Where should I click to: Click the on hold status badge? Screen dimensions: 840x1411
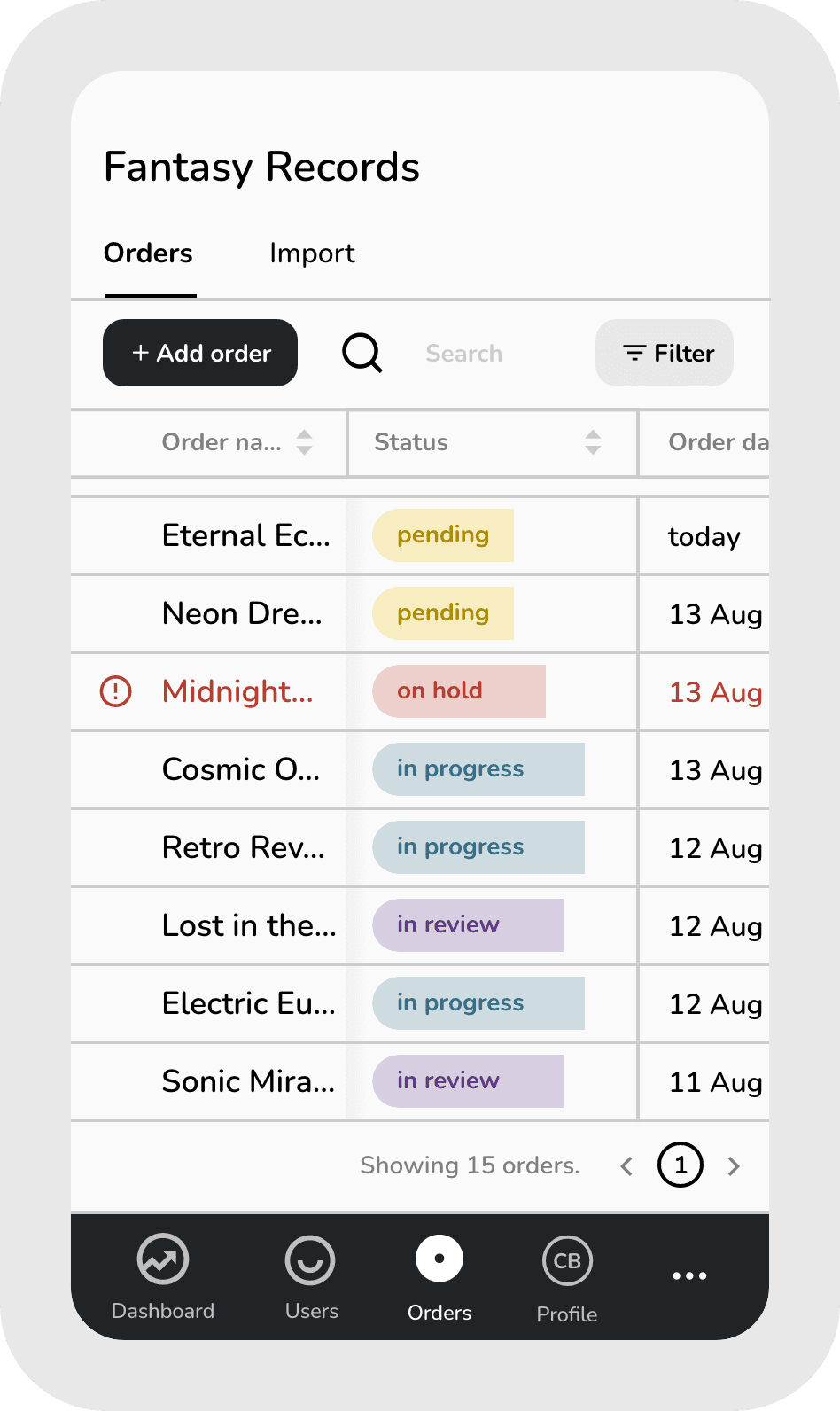click(458, 691)
